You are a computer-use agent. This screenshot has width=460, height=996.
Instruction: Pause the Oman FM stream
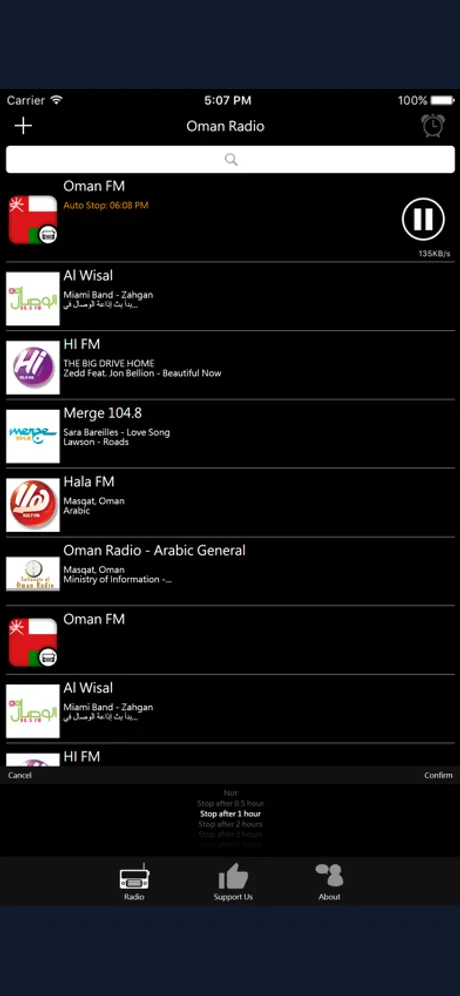pyautogui.click(x=423, y=219)
